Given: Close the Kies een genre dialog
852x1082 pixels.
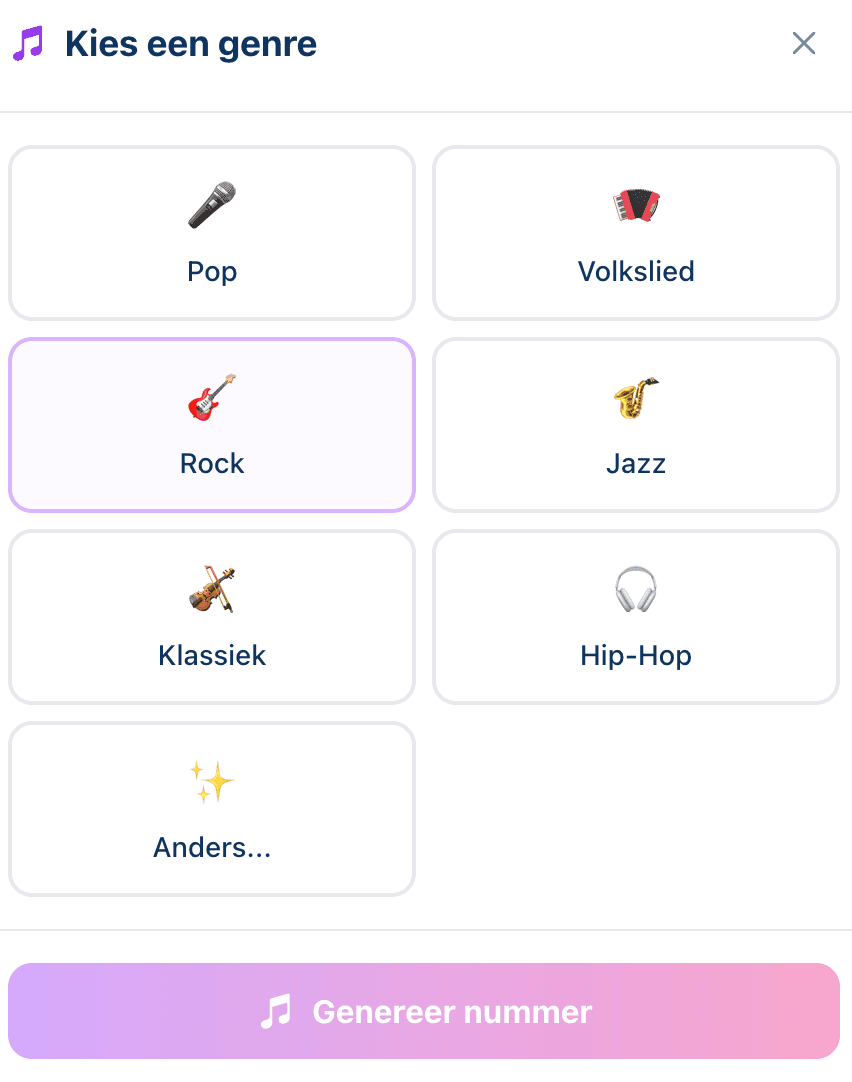Looking at the screenshot, I should coord(804,43).
